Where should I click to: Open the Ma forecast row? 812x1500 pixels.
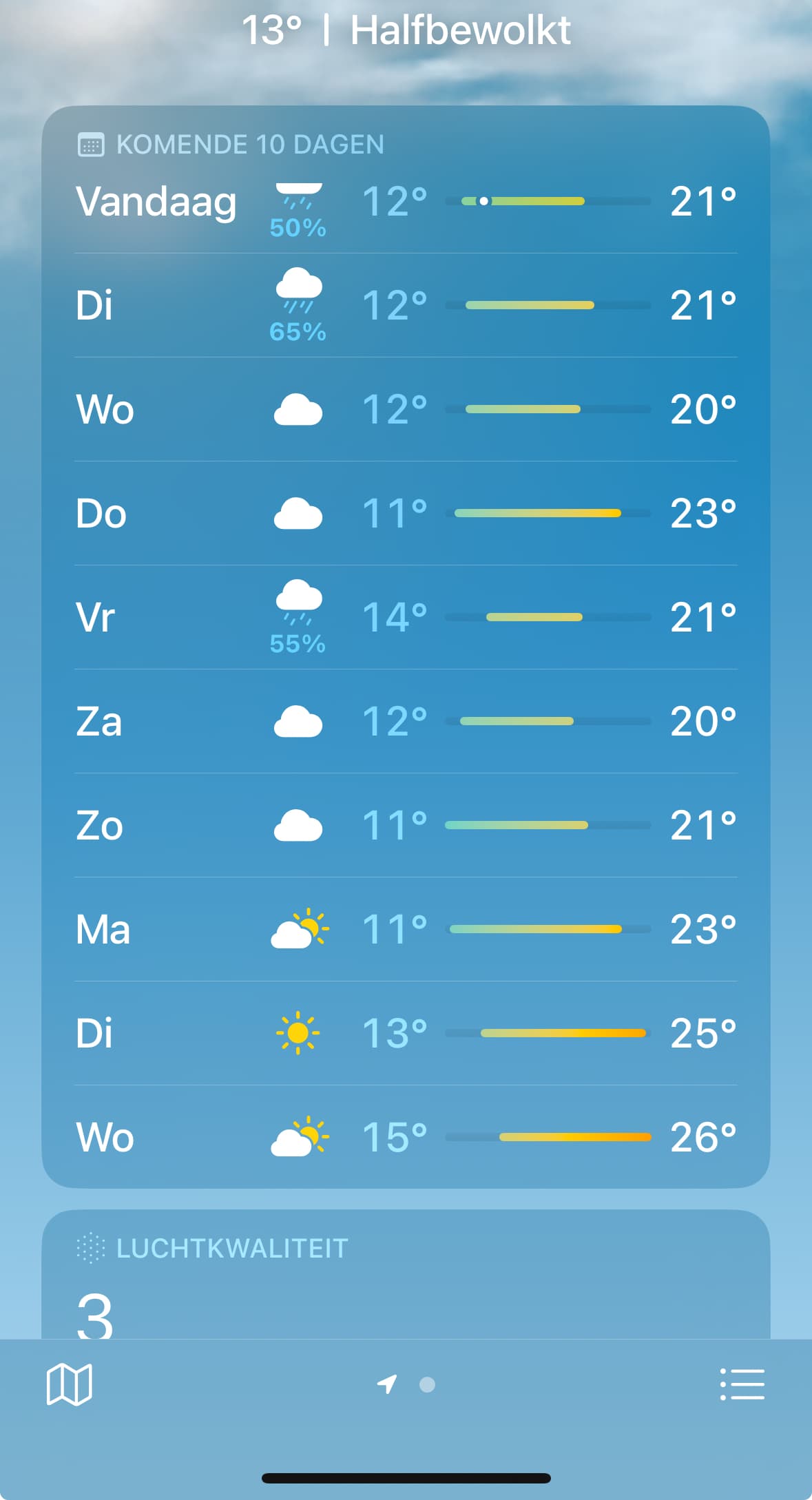coord(406,929)
